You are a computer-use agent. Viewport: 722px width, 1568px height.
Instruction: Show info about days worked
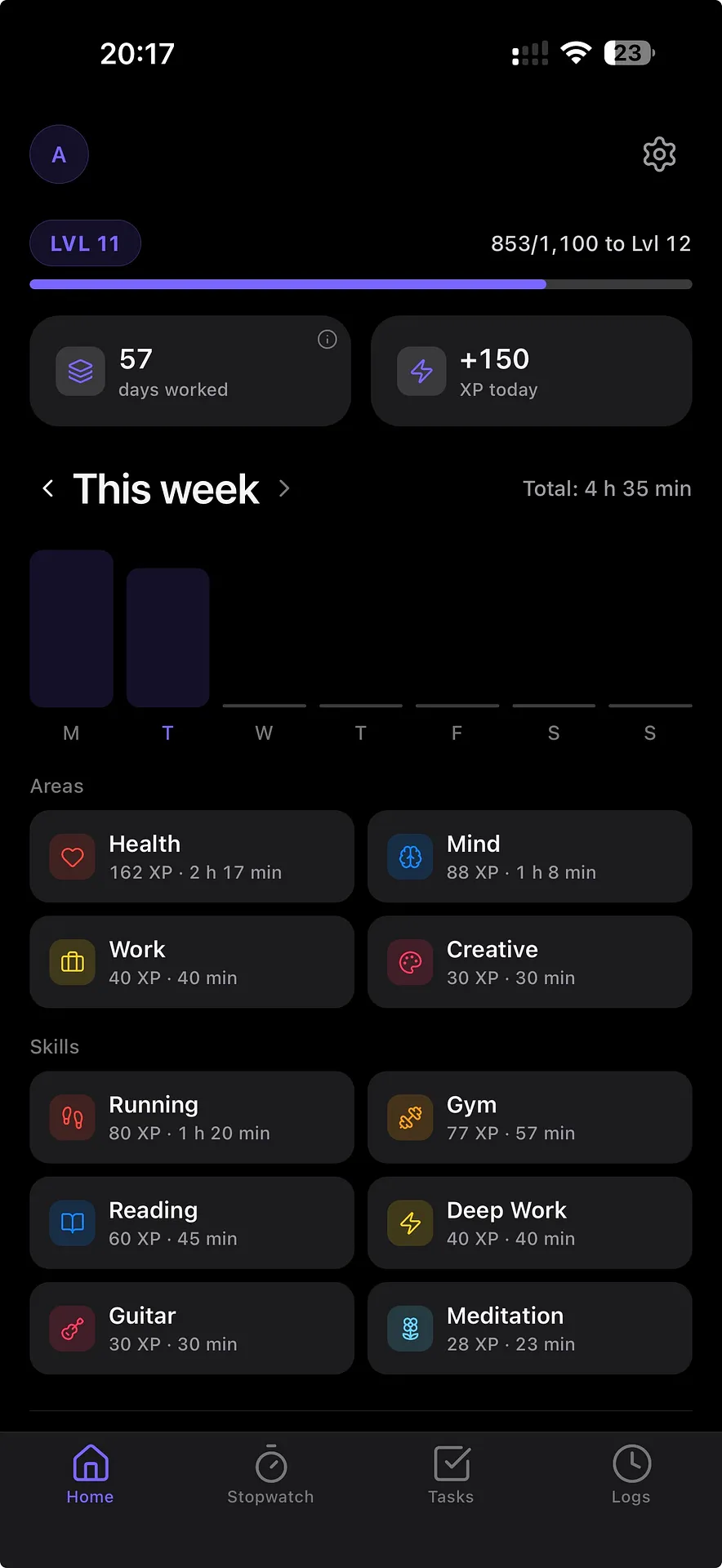pos(327,340)
